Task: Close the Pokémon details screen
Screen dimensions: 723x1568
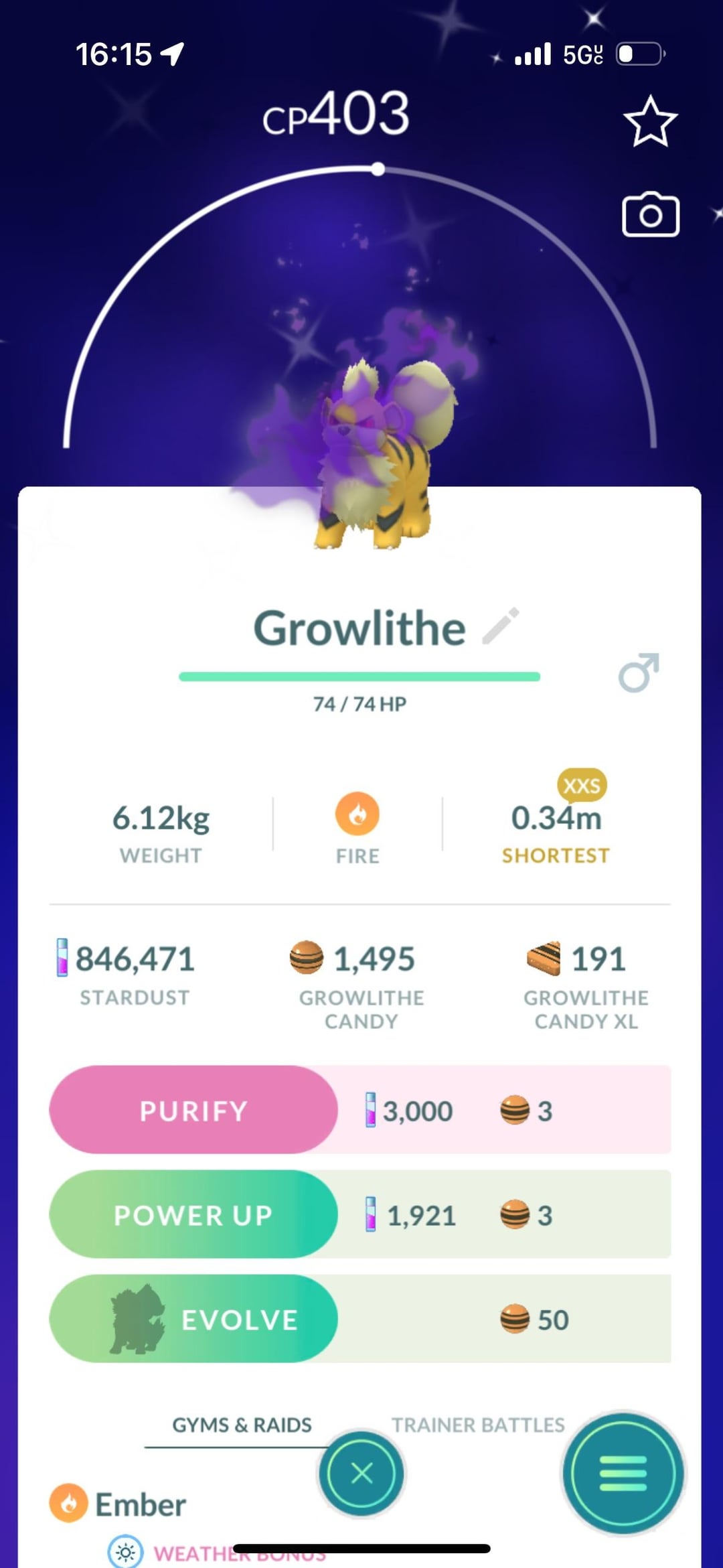Action: pos(361,1474)
